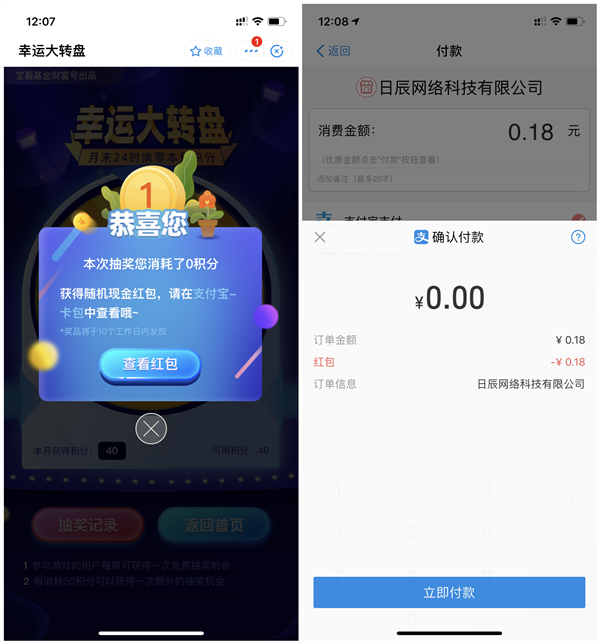Go back with 返回 on the payment page

(x=333, y=51)
